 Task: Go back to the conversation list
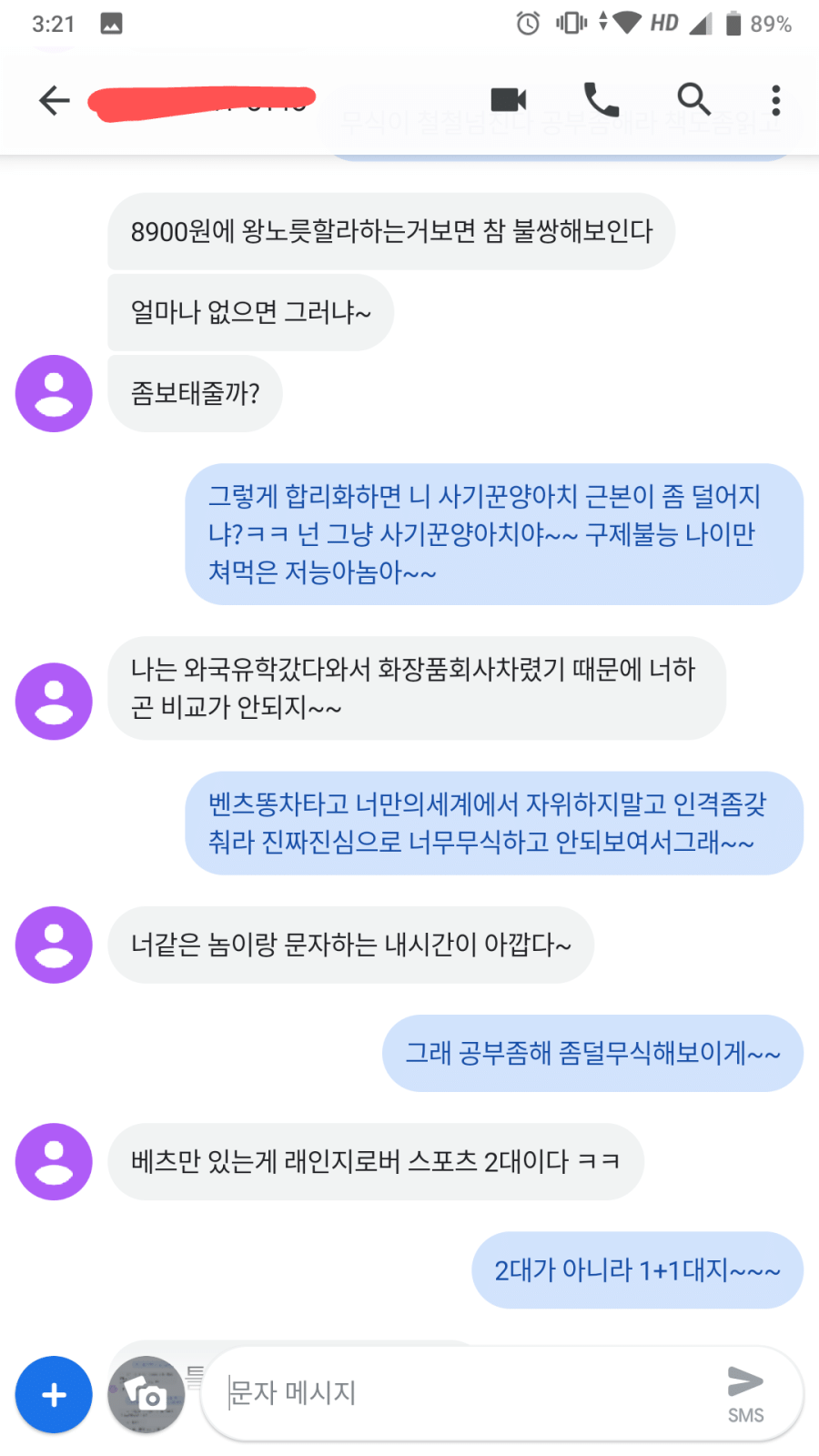tap(55, 100)
